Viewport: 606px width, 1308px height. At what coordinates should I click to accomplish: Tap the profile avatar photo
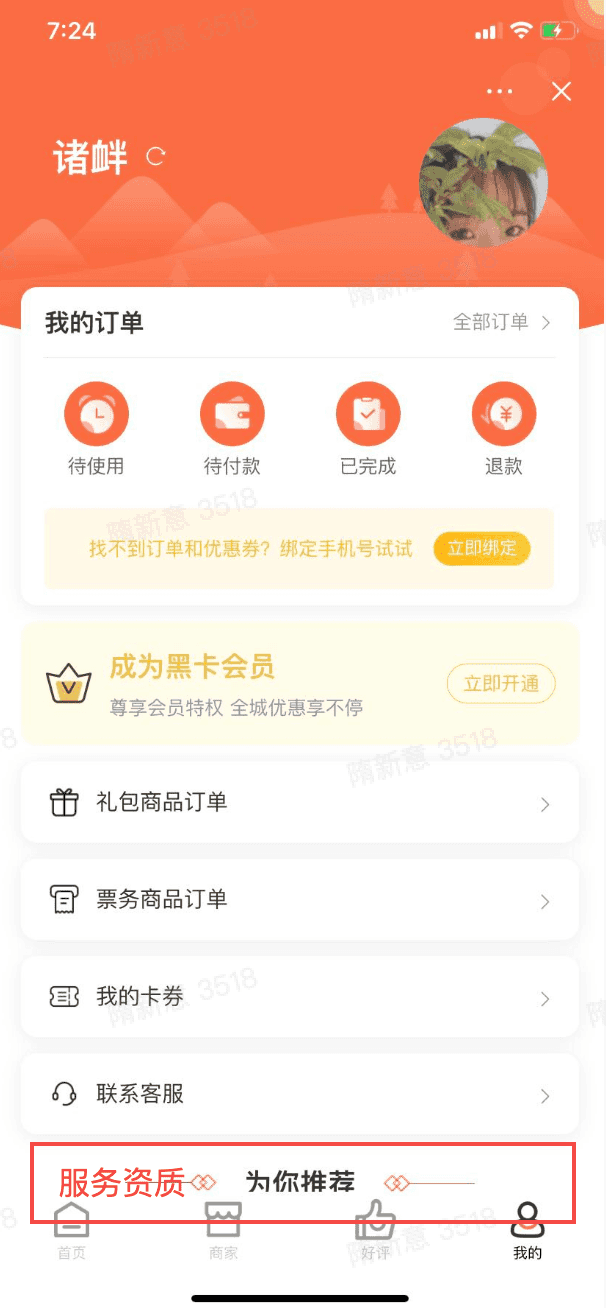[483, 182]
